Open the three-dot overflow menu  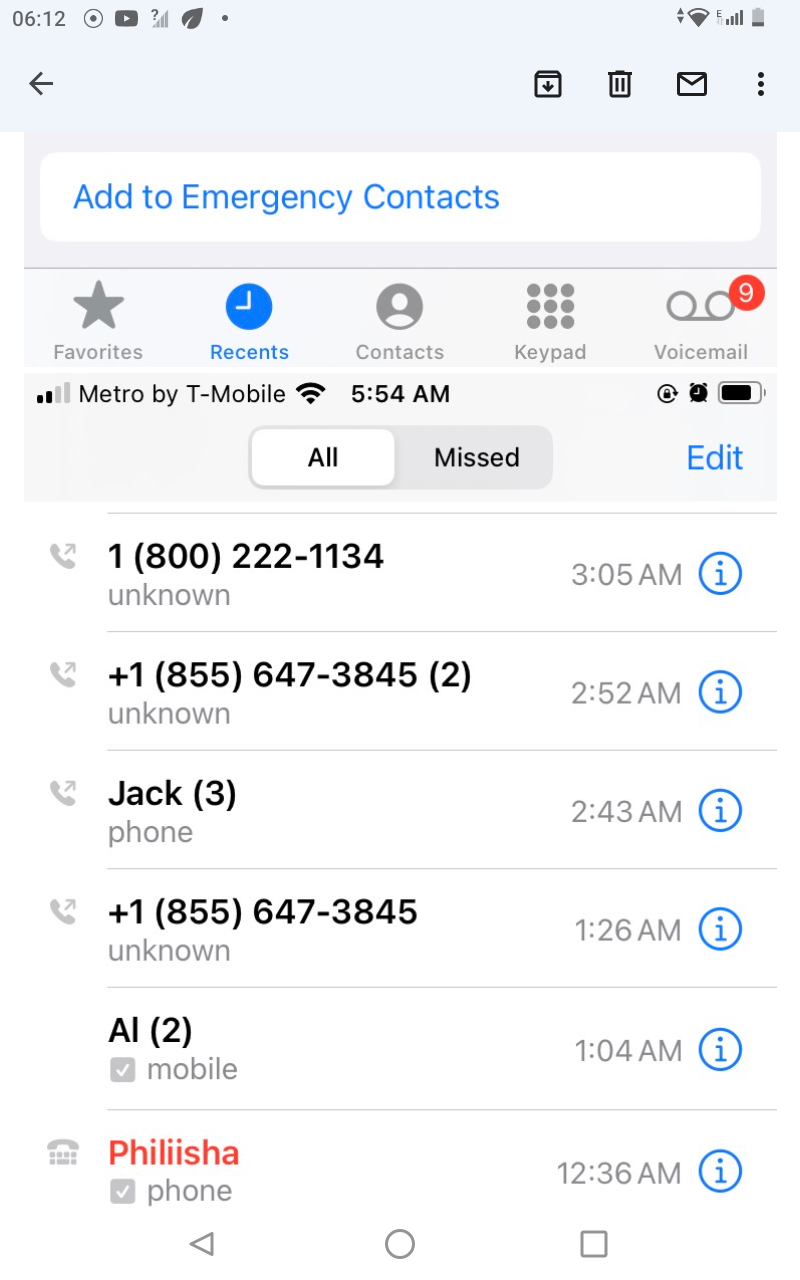click(x=761, y=85)
